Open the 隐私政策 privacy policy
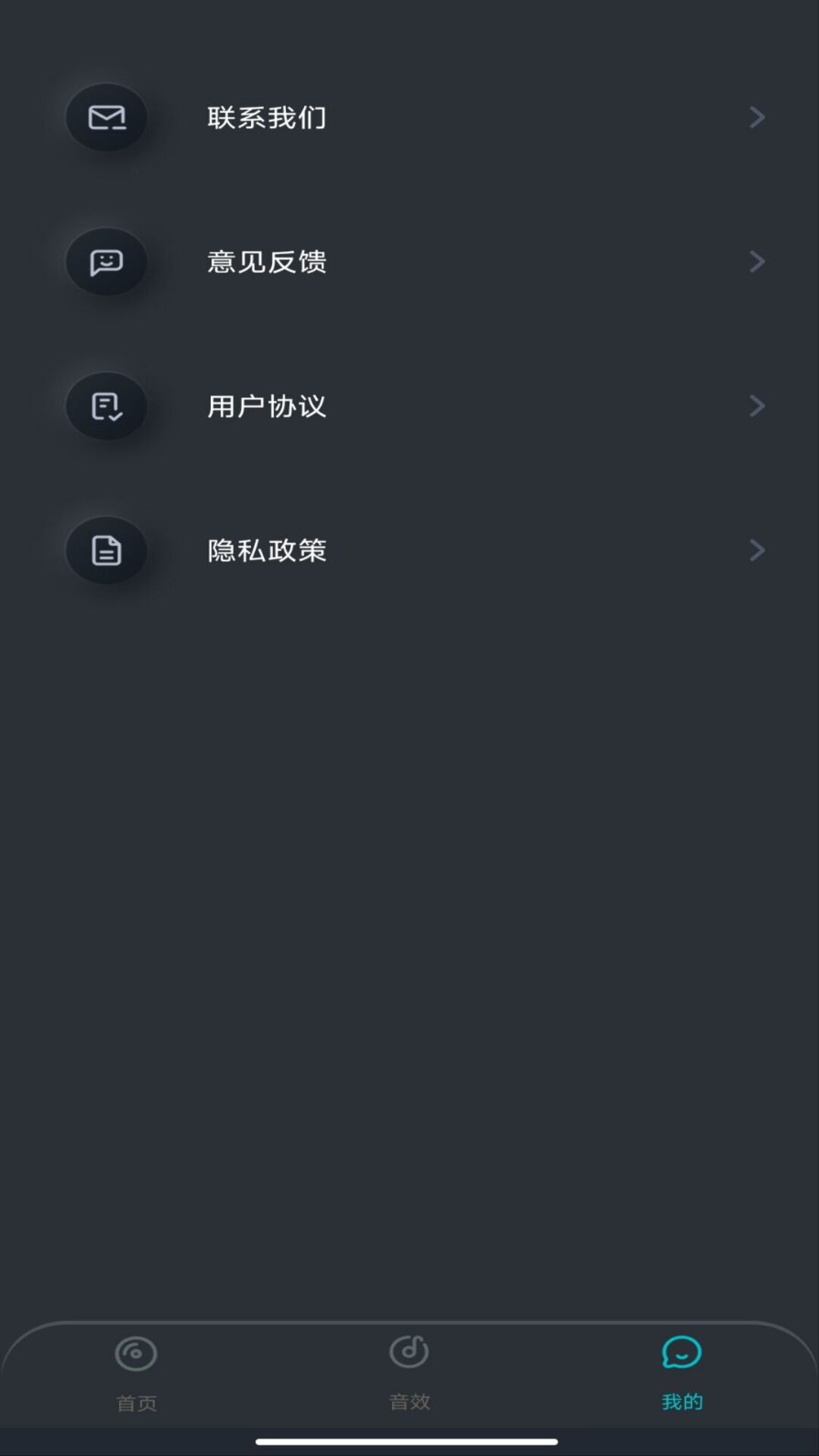Image resolution: width=819 pixels, height=1456 pixels. tap(267, 550)
